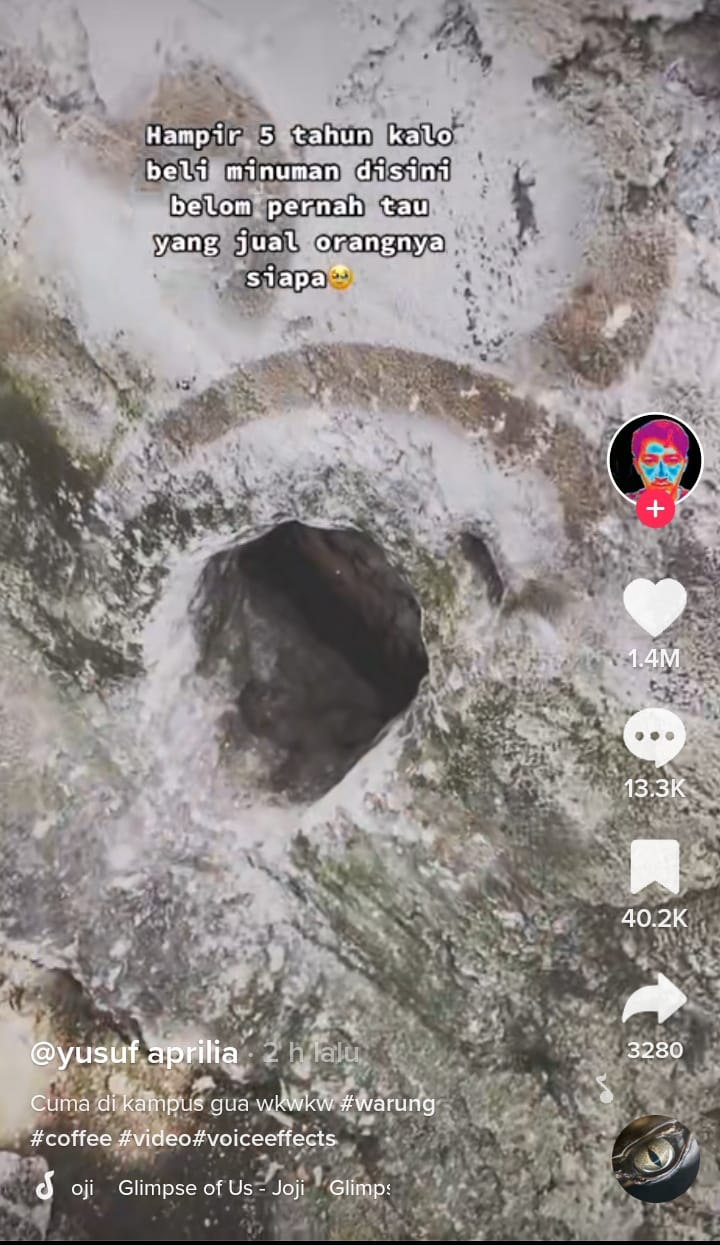
Task: Follow the creator with the plus button
Action: [655, 510]
